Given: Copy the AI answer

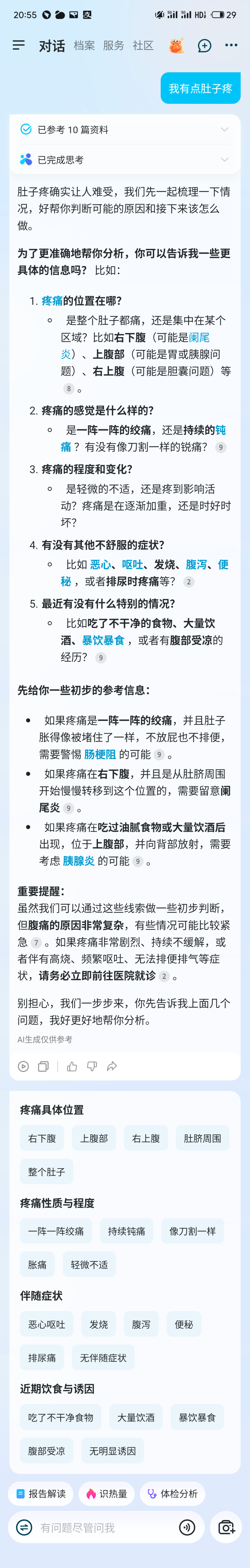Looking at the screenshot, I should (43, 1066).
